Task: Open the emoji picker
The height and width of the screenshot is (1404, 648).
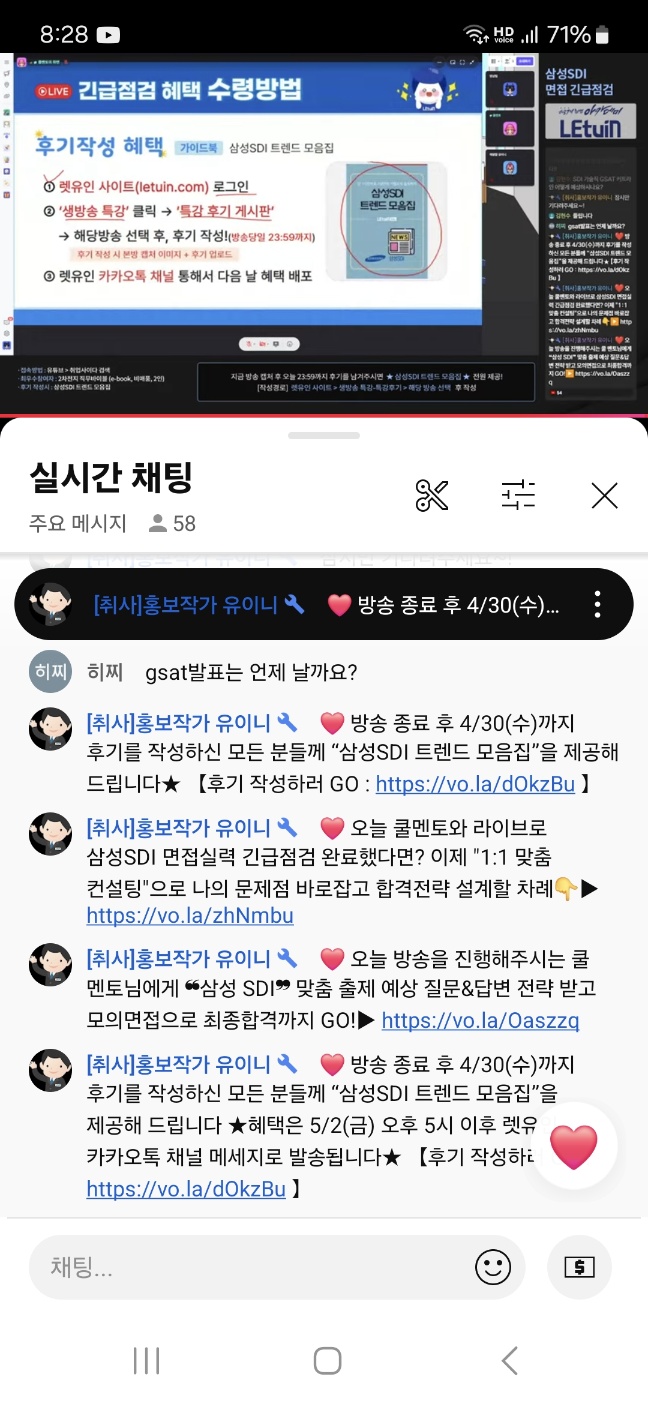Action: tap(493, 1268)
